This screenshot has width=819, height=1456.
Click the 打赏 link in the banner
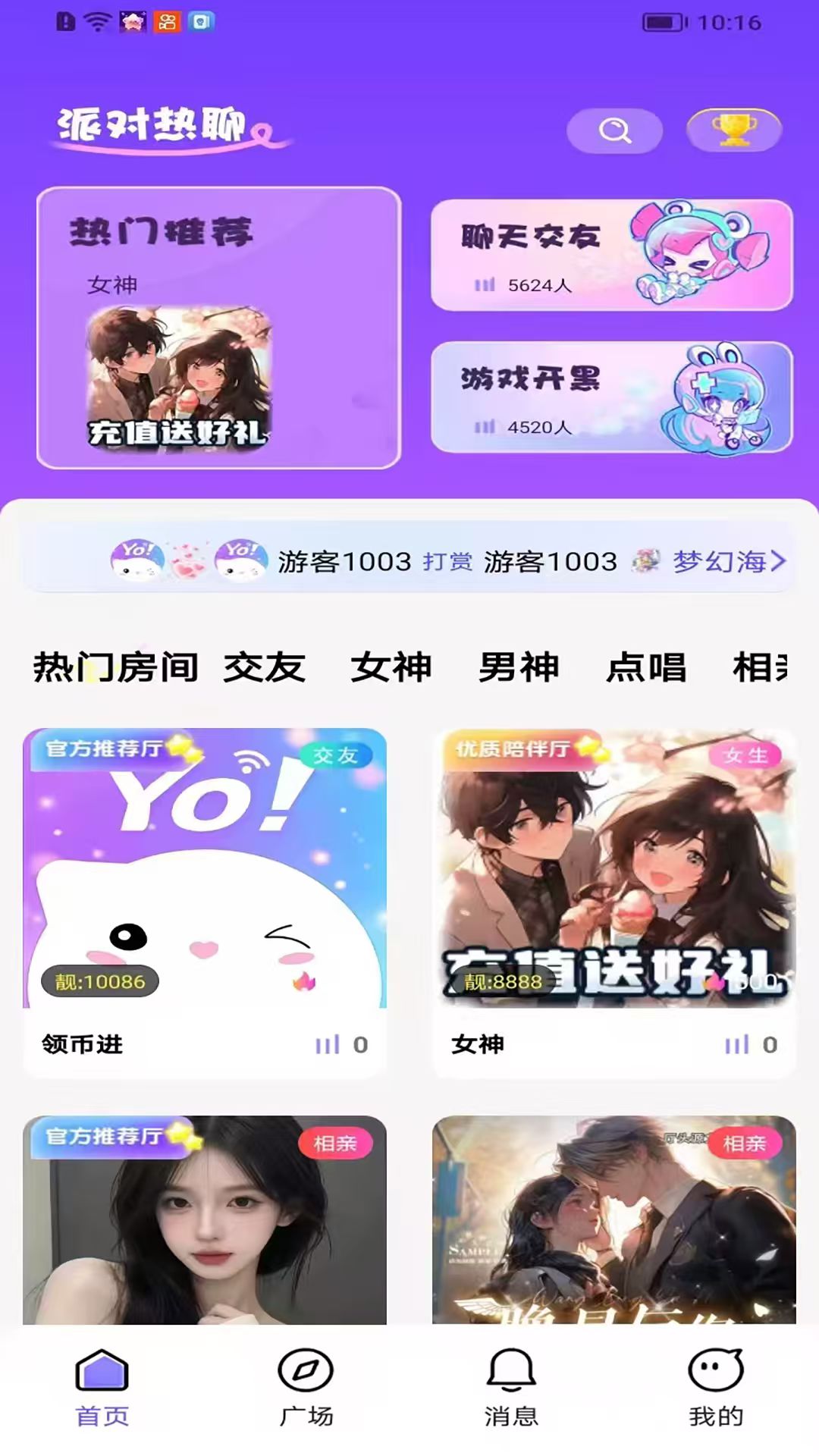(x=447, y=562)
